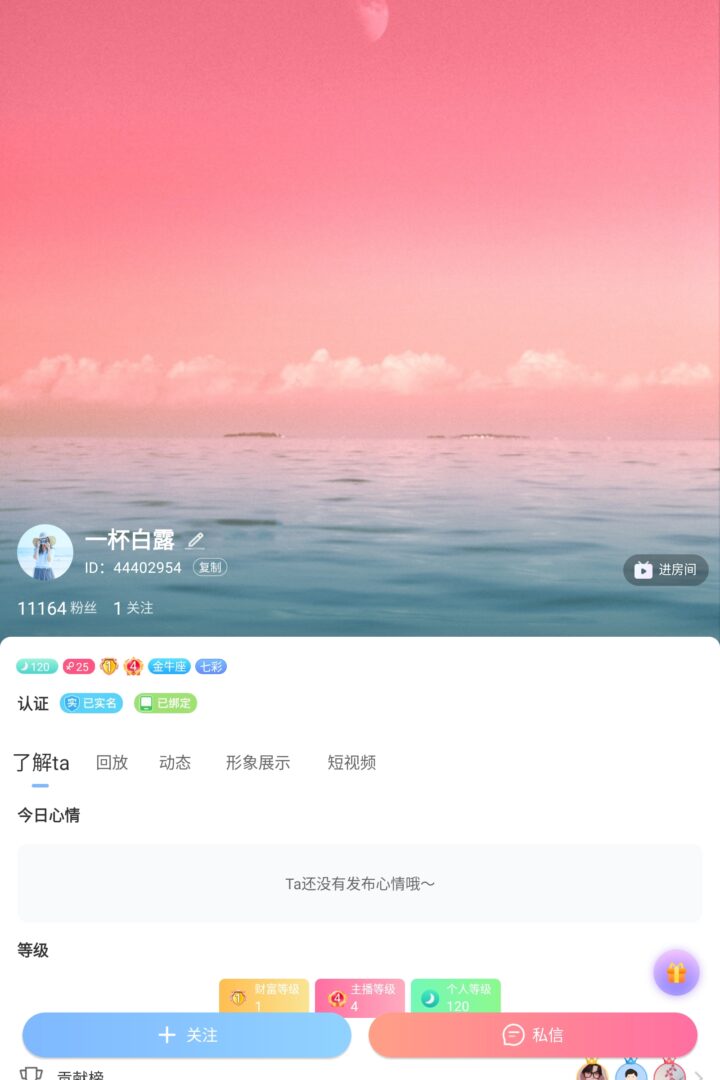This screenshot has width=720, height=1080.
Task: Enter the live room via 进房间
Action: point(666,570)
